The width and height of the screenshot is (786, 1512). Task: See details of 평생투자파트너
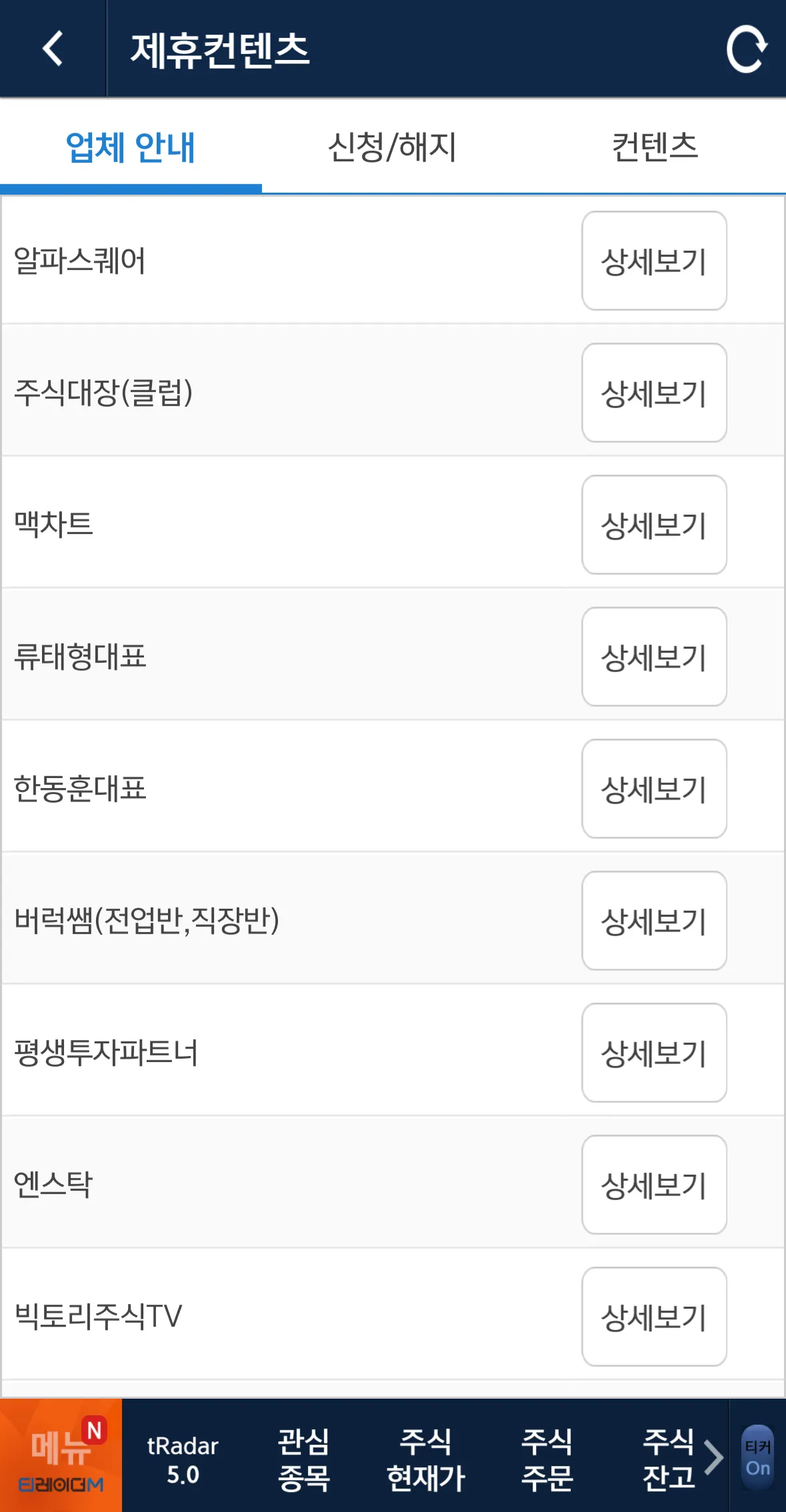654,1053
